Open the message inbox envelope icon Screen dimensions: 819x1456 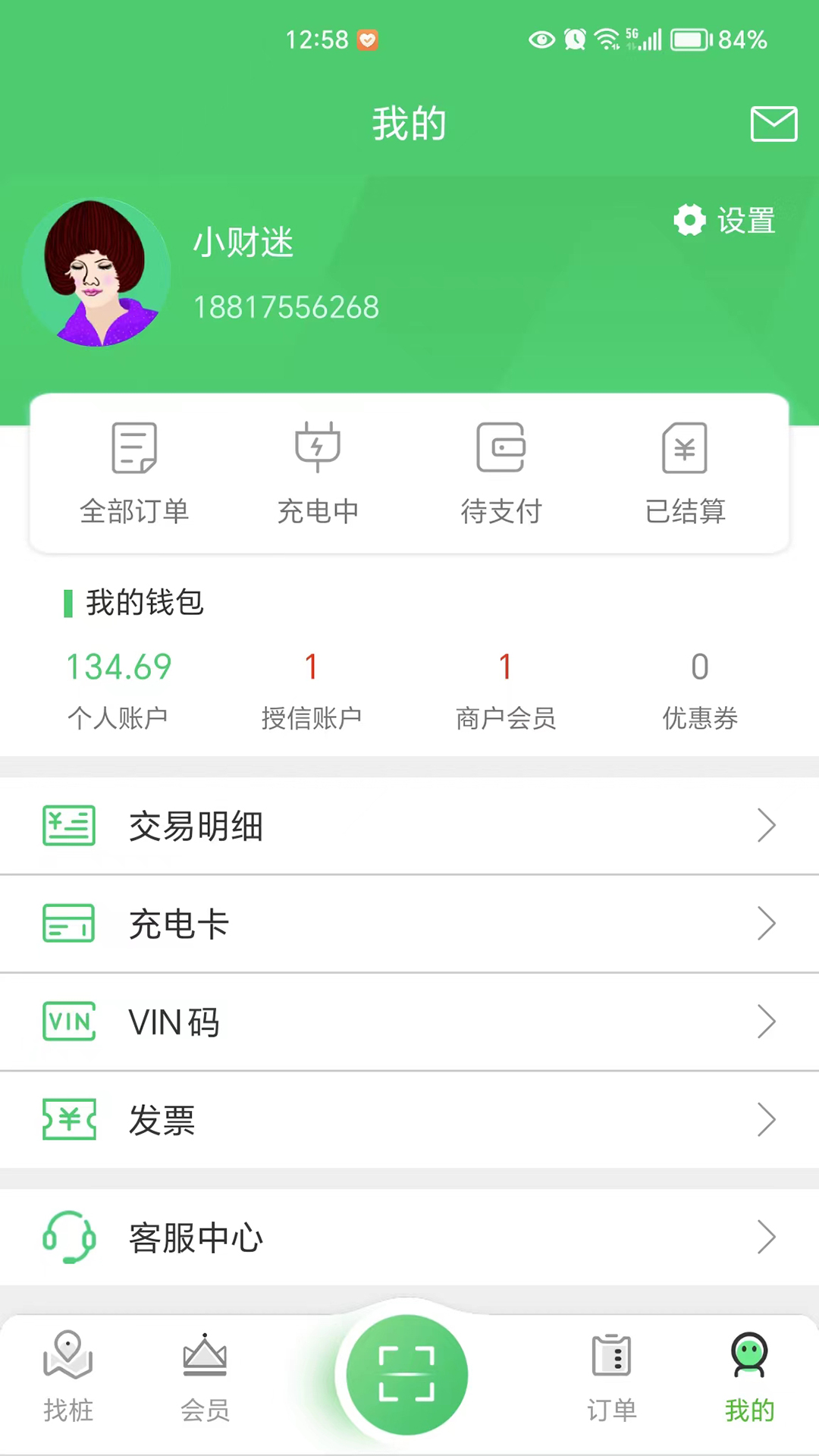pyautogui.click(x=773, y=124)
